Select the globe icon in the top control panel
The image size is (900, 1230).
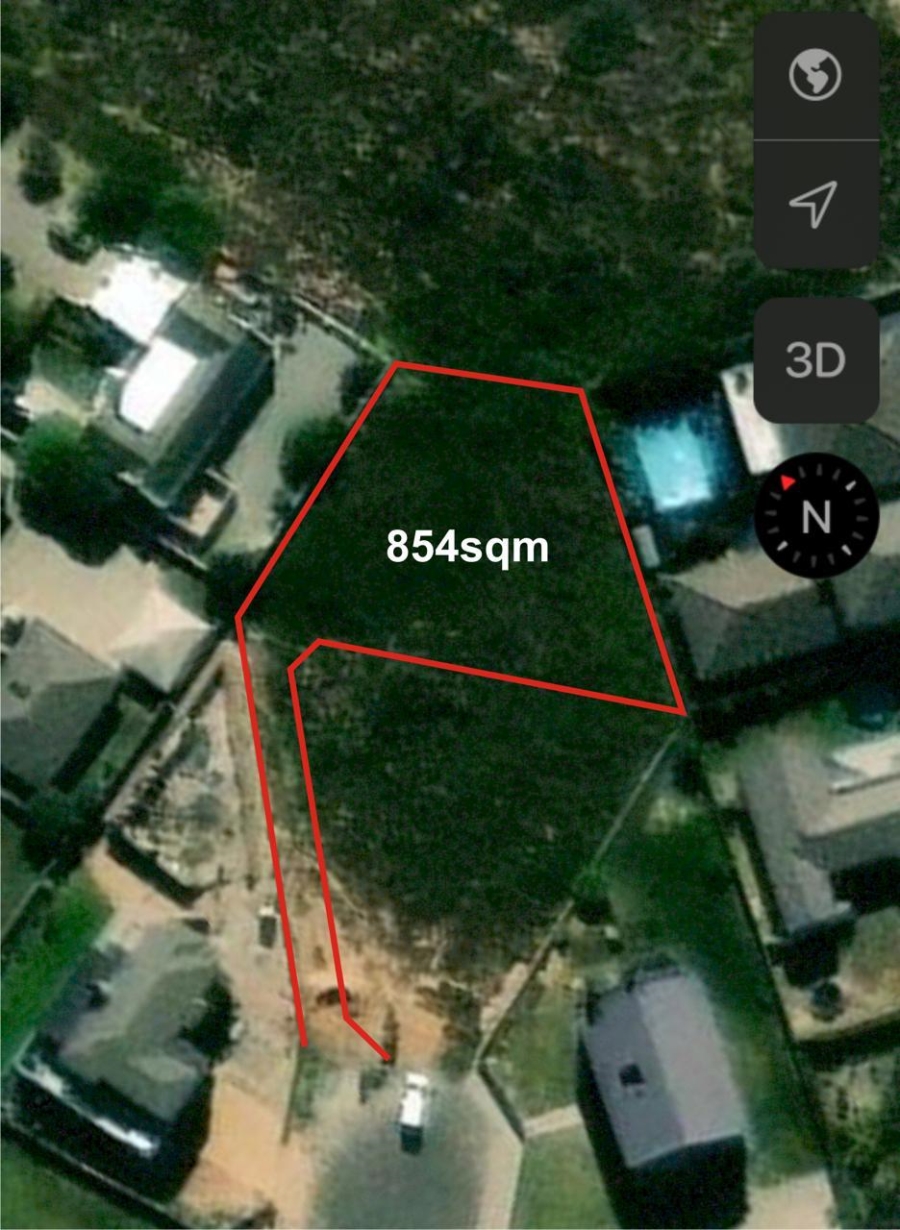coord(816,73)
